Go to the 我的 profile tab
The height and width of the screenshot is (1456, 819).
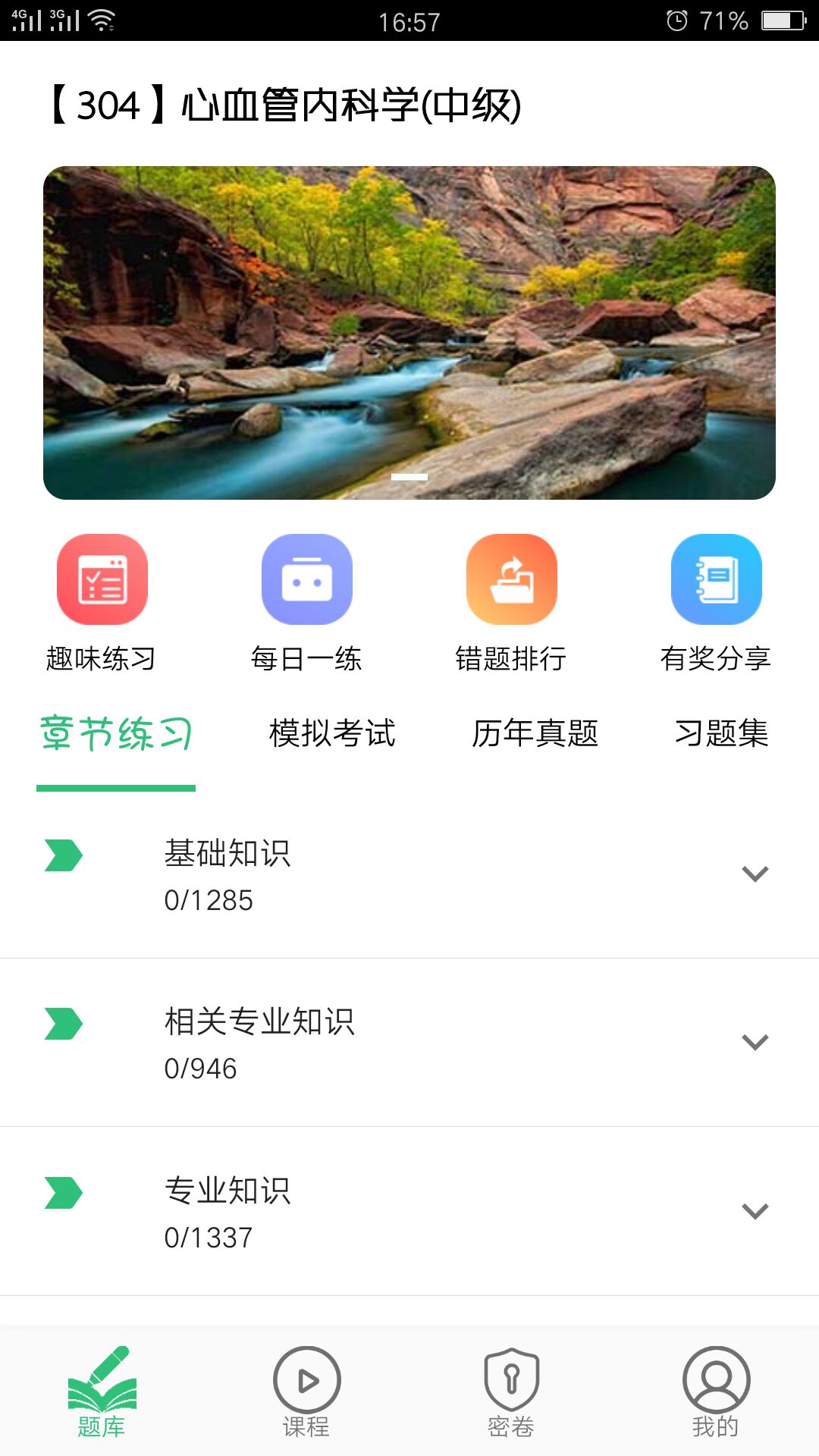716,1392
